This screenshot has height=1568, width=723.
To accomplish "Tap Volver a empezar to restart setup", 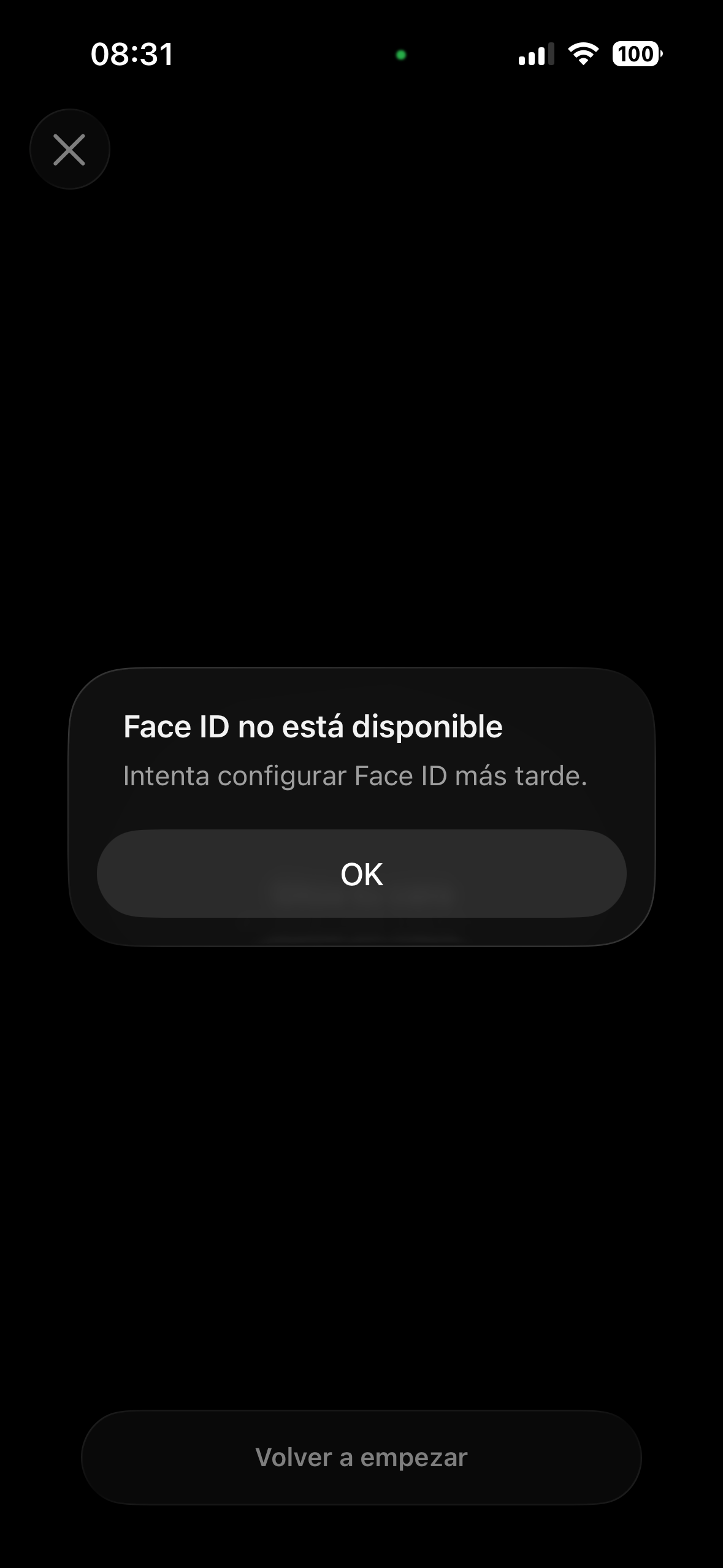I will (x=361, y=1457).
